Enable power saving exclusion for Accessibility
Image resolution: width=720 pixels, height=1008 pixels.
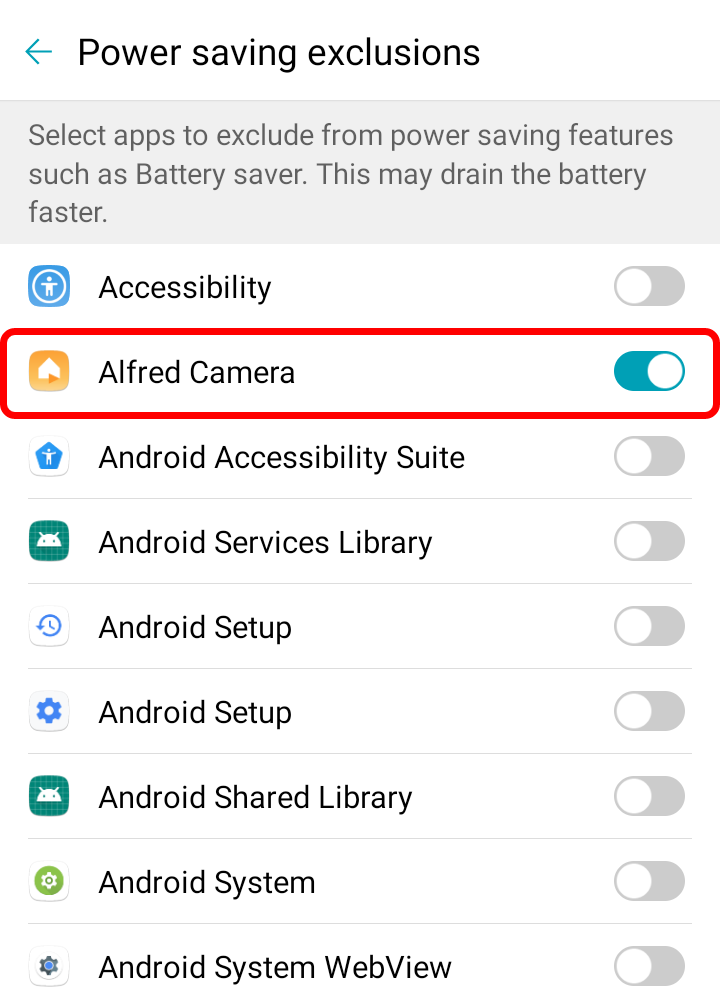tap(649, 287)
